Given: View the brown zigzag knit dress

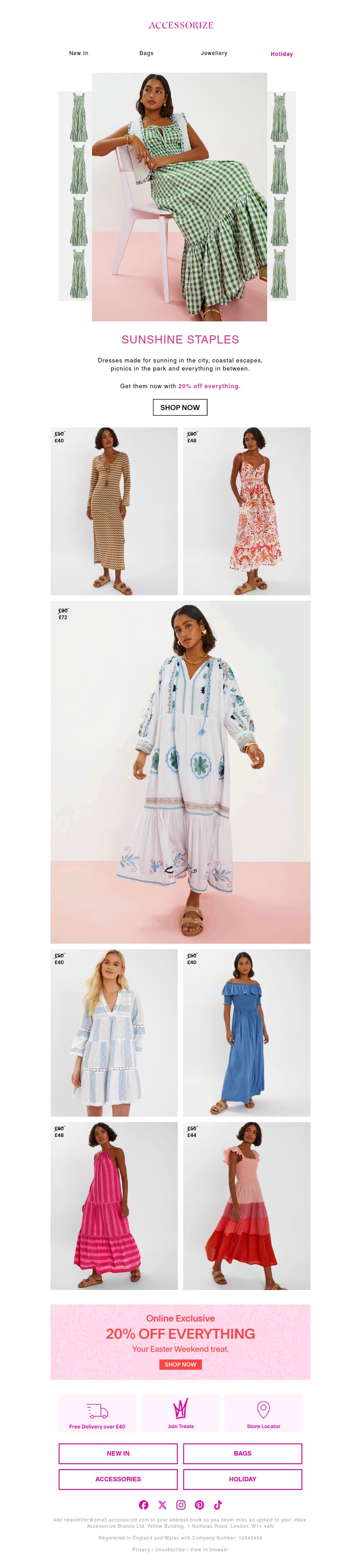Looking at the screenshot, I should 114,511.
